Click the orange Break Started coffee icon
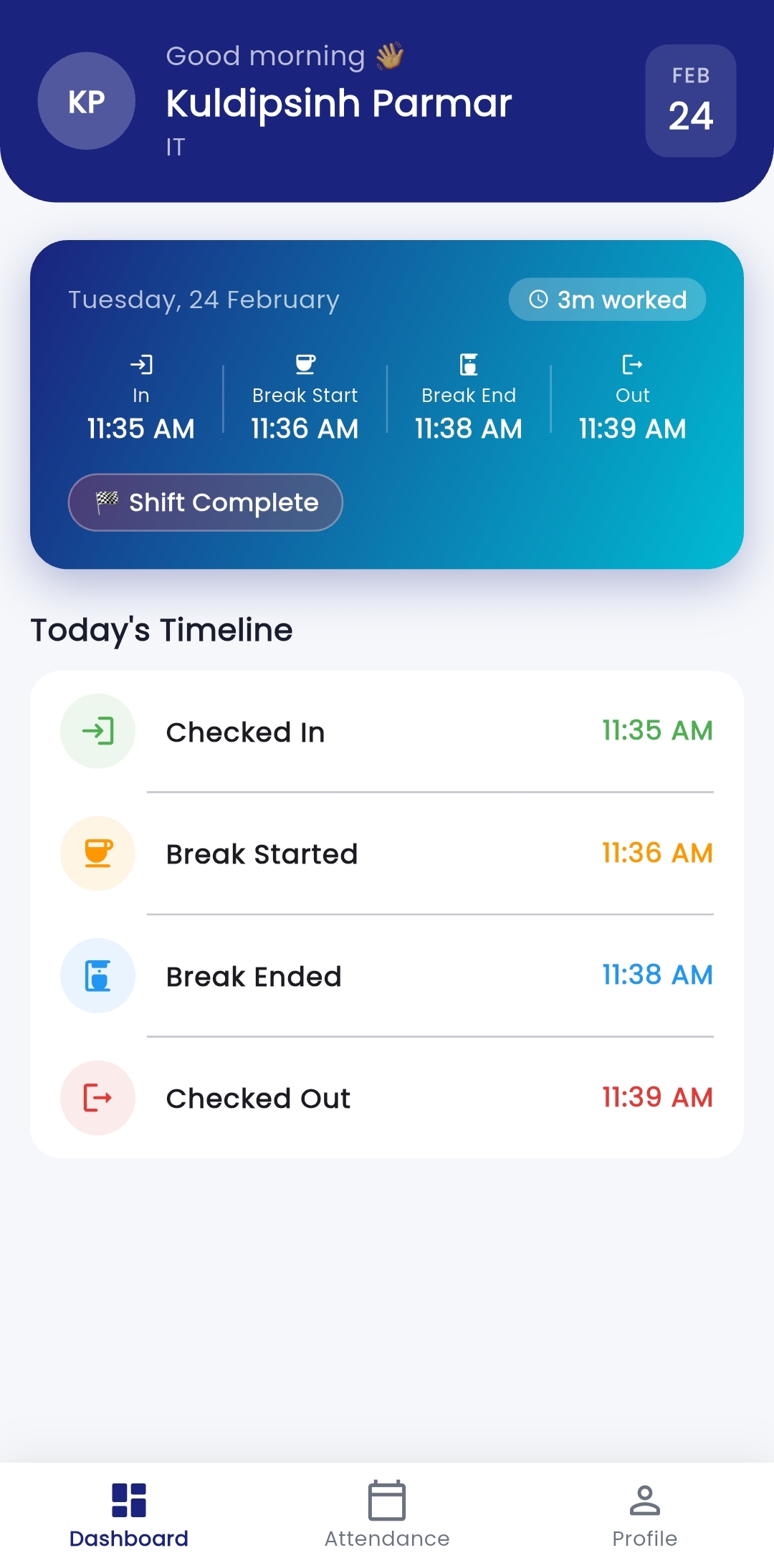The image size is (774, 1568). click(97, 853)
